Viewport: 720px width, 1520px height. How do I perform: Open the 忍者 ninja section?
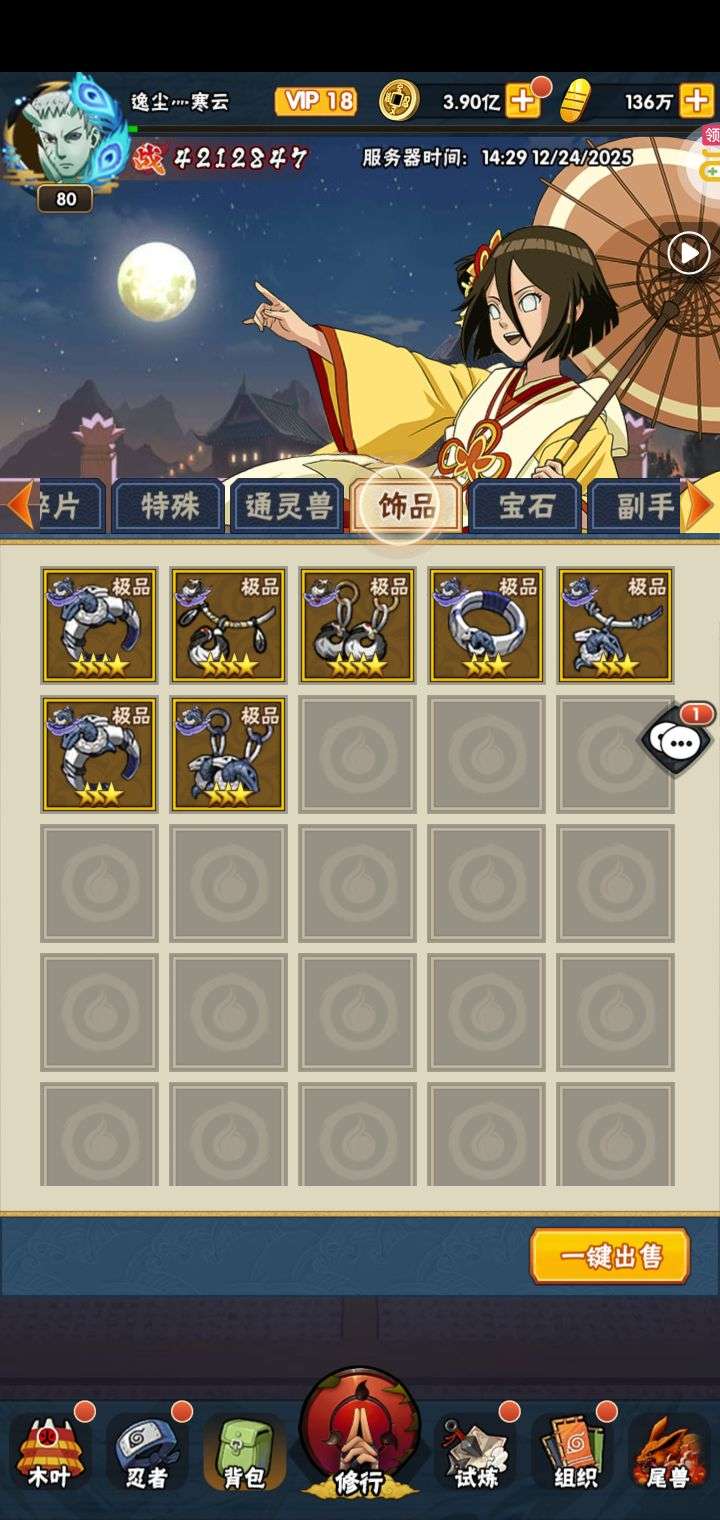click(146, 1452)
